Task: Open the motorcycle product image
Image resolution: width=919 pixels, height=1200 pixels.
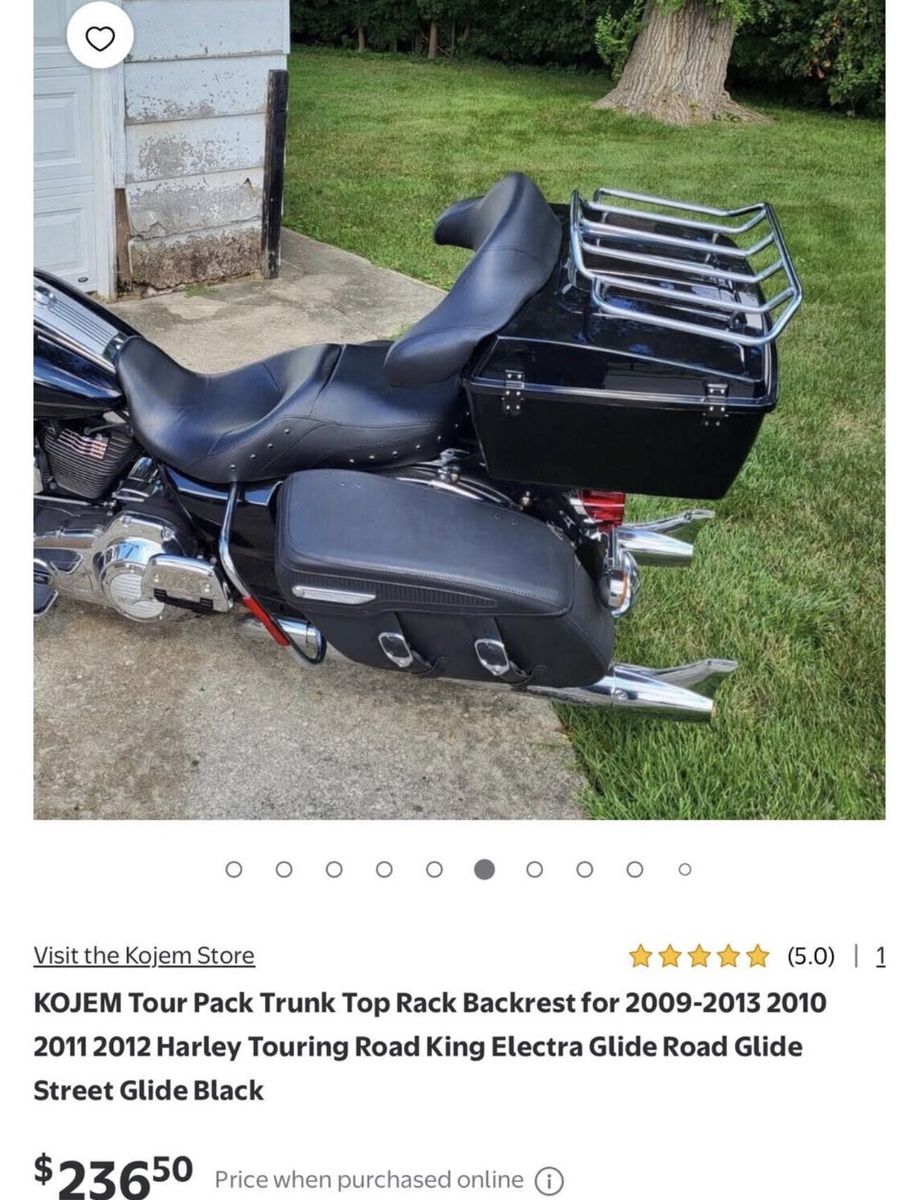Action: 459,409
